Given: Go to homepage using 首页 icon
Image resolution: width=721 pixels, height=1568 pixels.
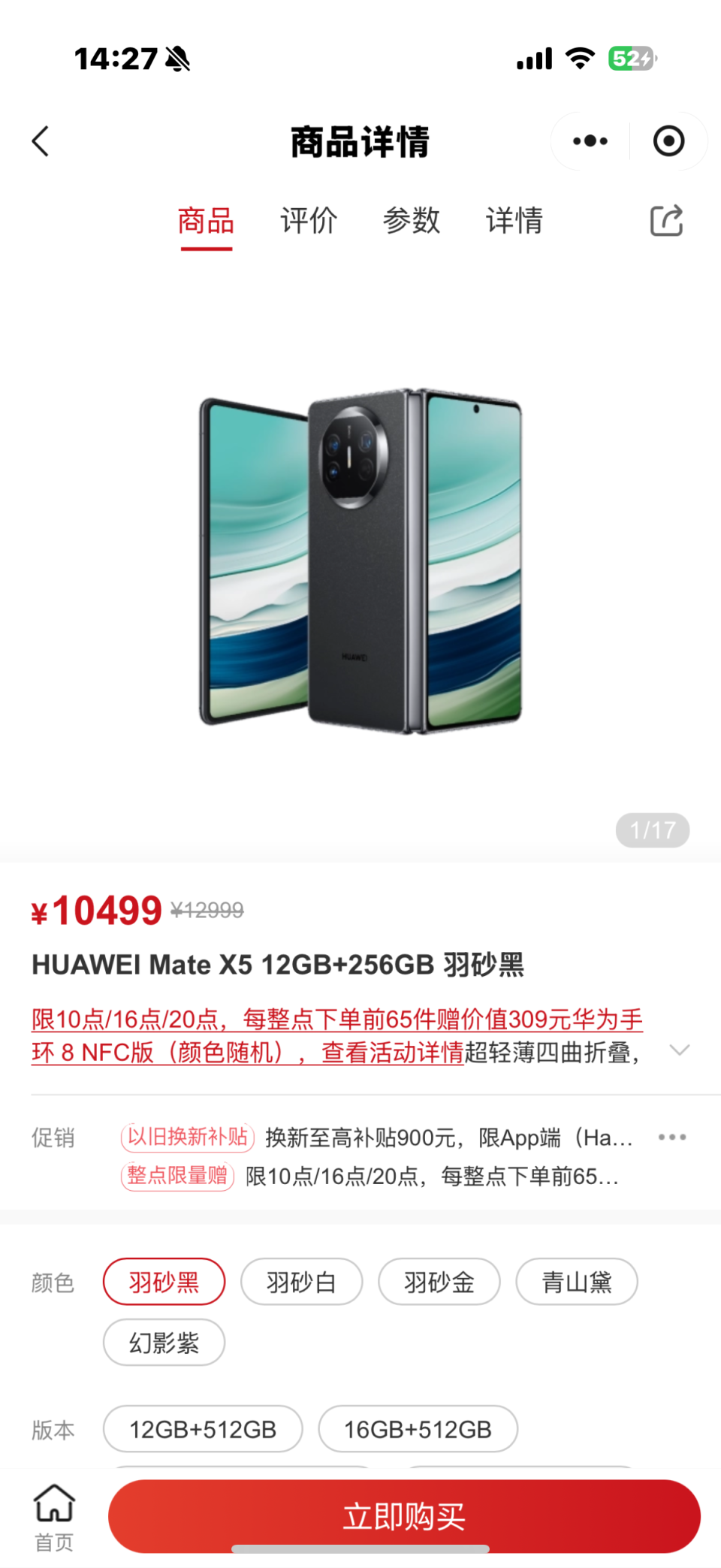Looking at the screenshot, I should tap(53, 1512).
